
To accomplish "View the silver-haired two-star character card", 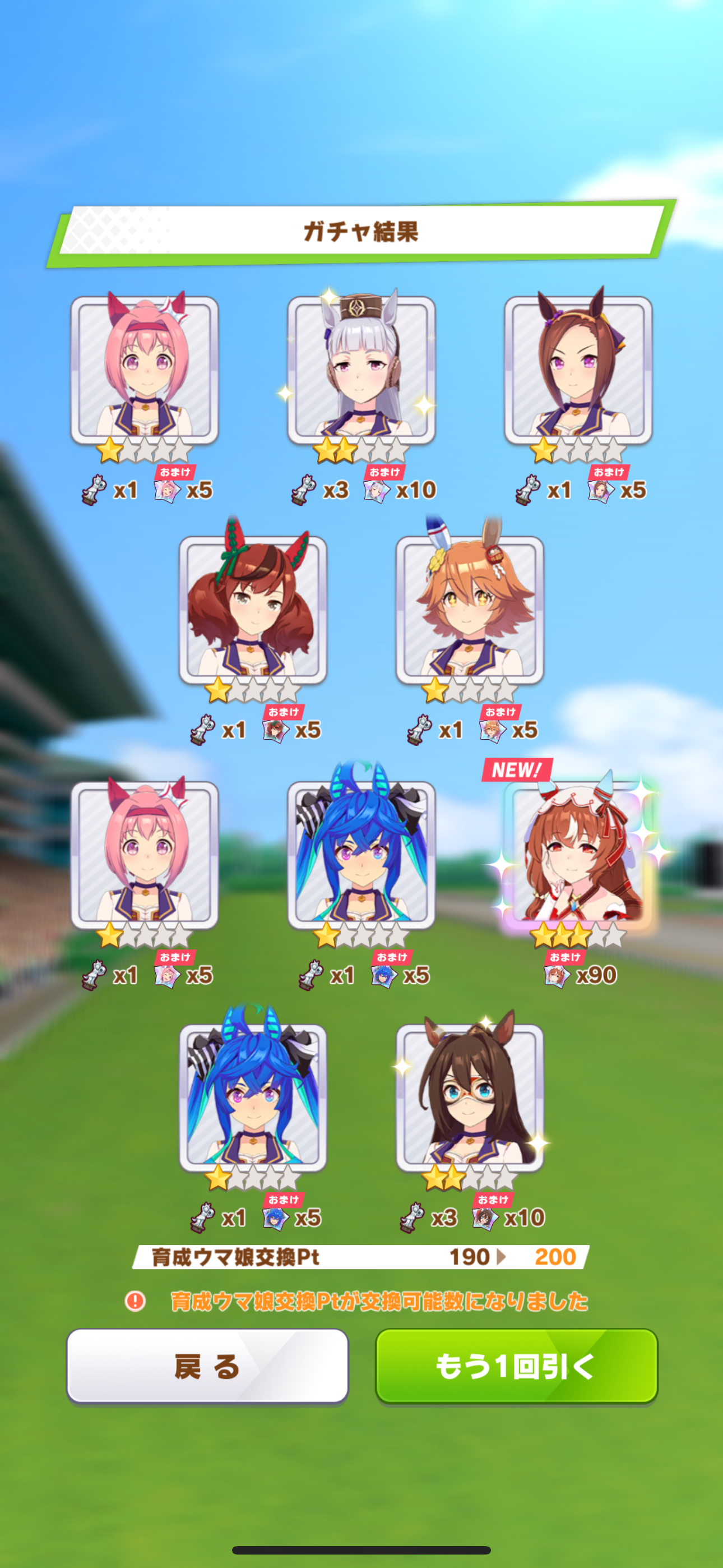I will [361, 370].
